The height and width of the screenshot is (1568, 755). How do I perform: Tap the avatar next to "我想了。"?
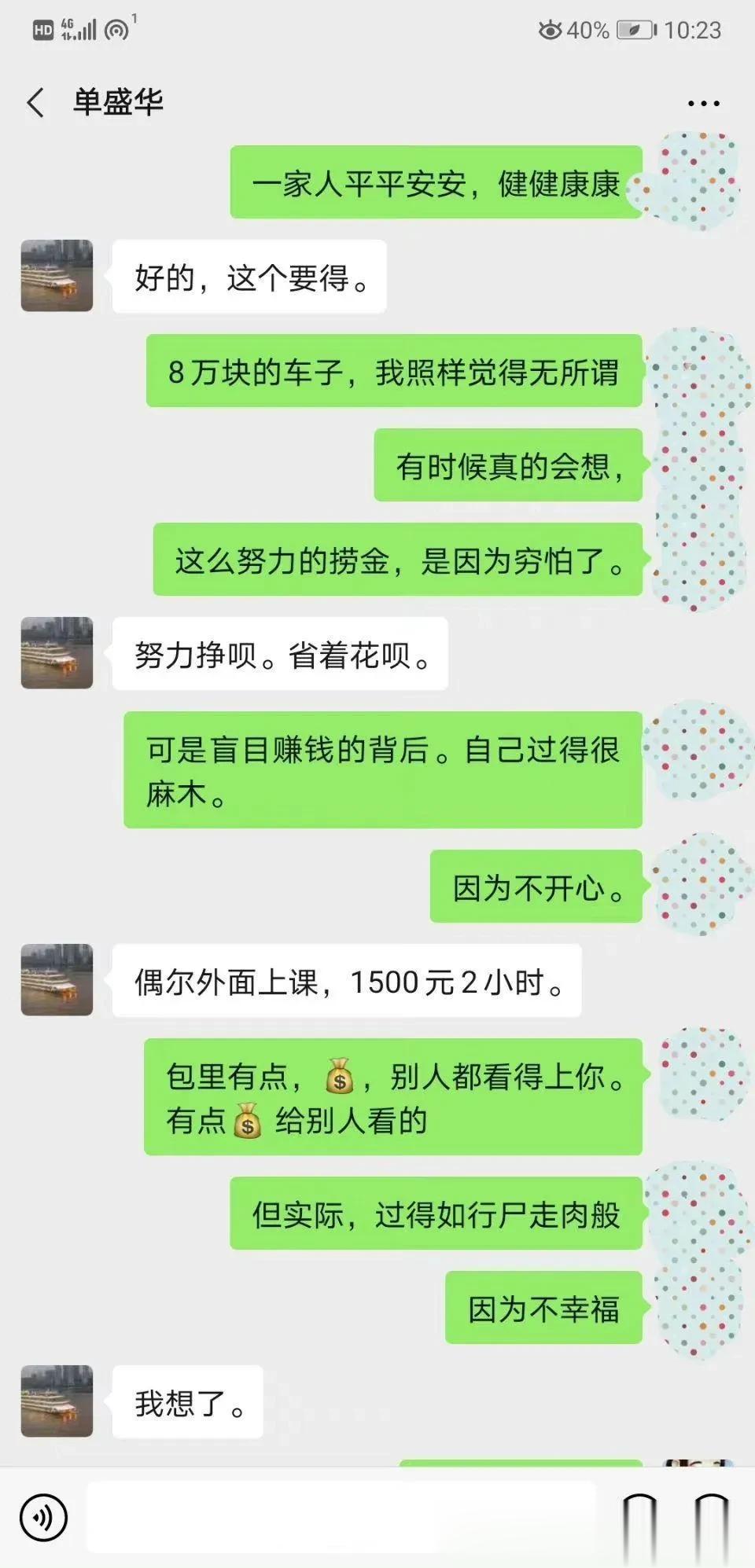coord(57,1401)
